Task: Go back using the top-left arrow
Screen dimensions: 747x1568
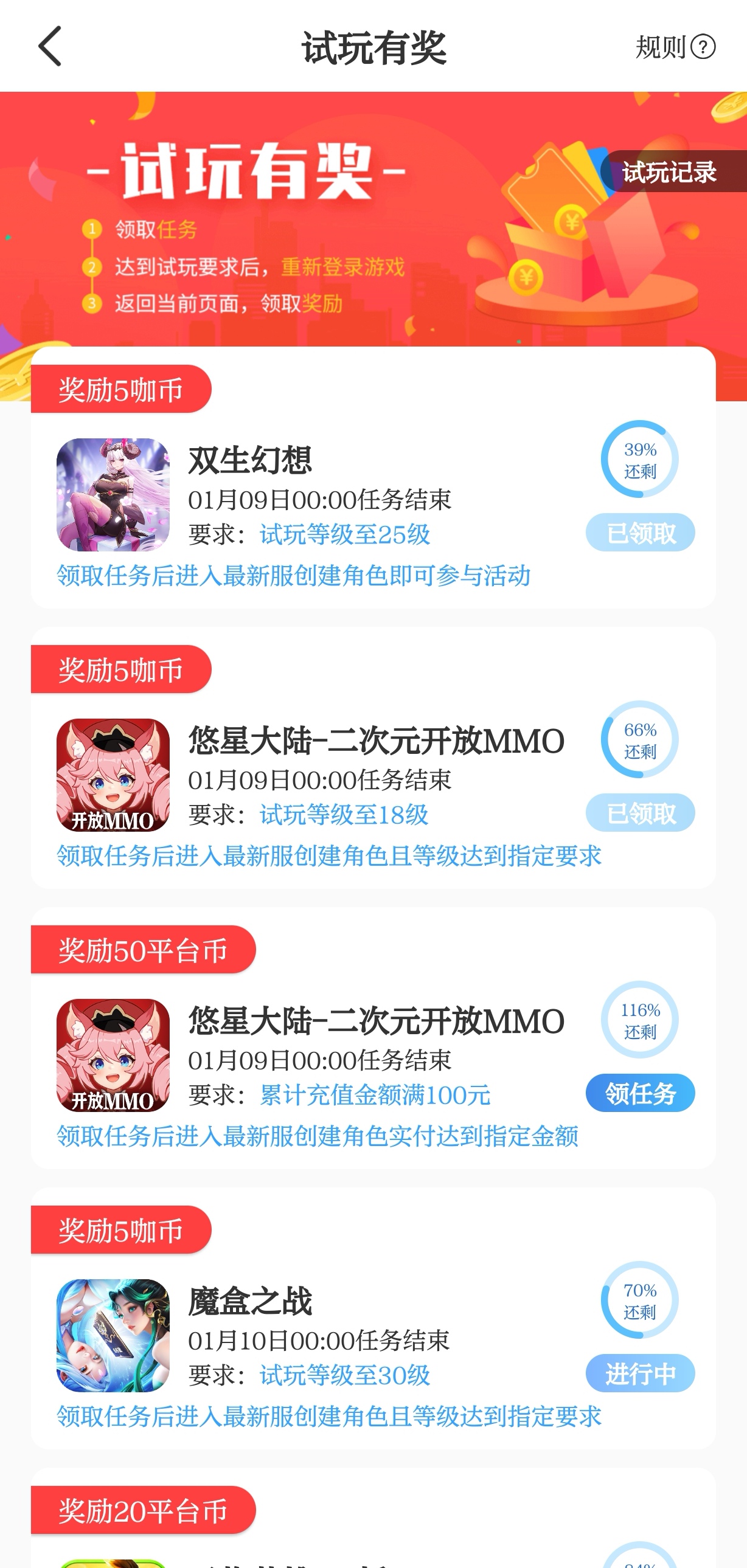Action: tap(50, 46)
